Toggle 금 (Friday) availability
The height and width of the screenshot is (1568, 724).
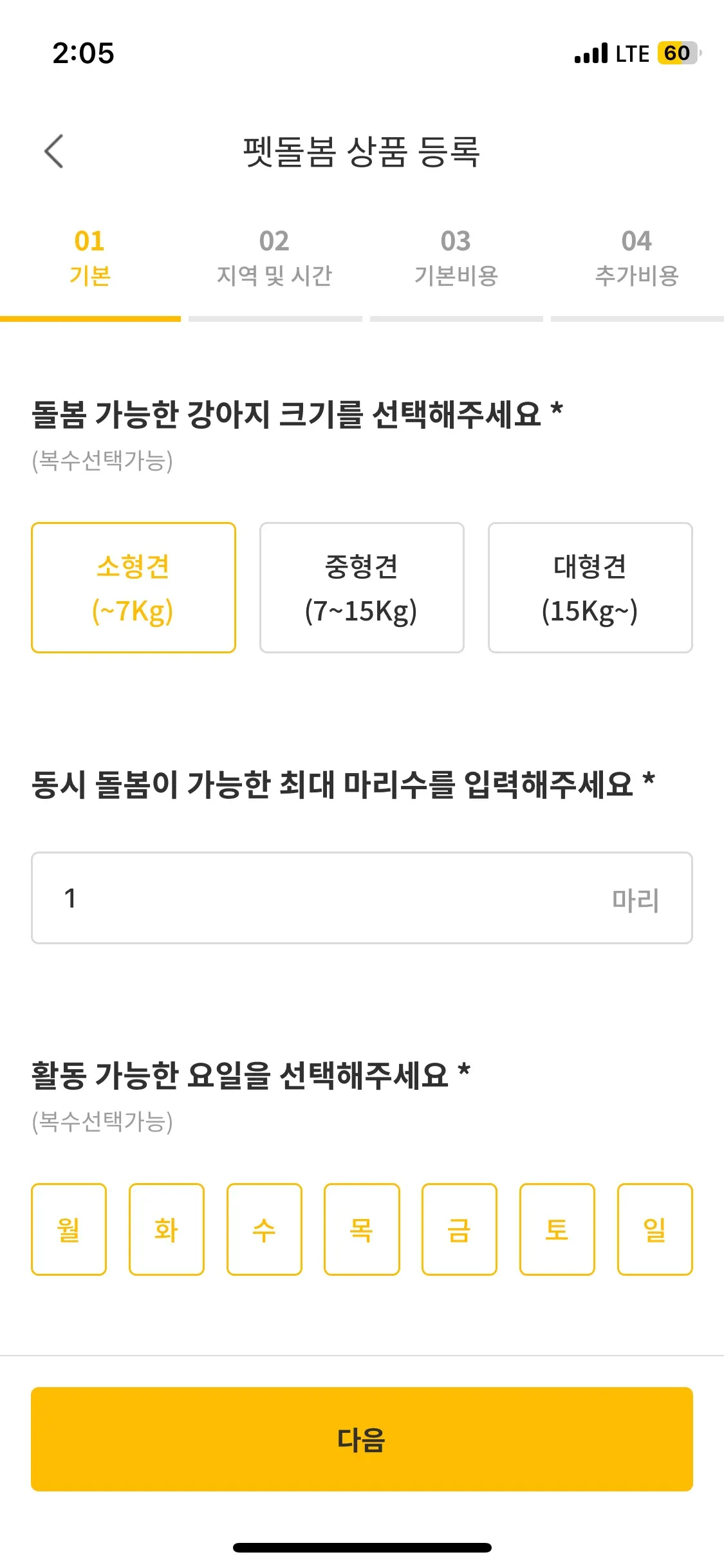pos(459,1229)
